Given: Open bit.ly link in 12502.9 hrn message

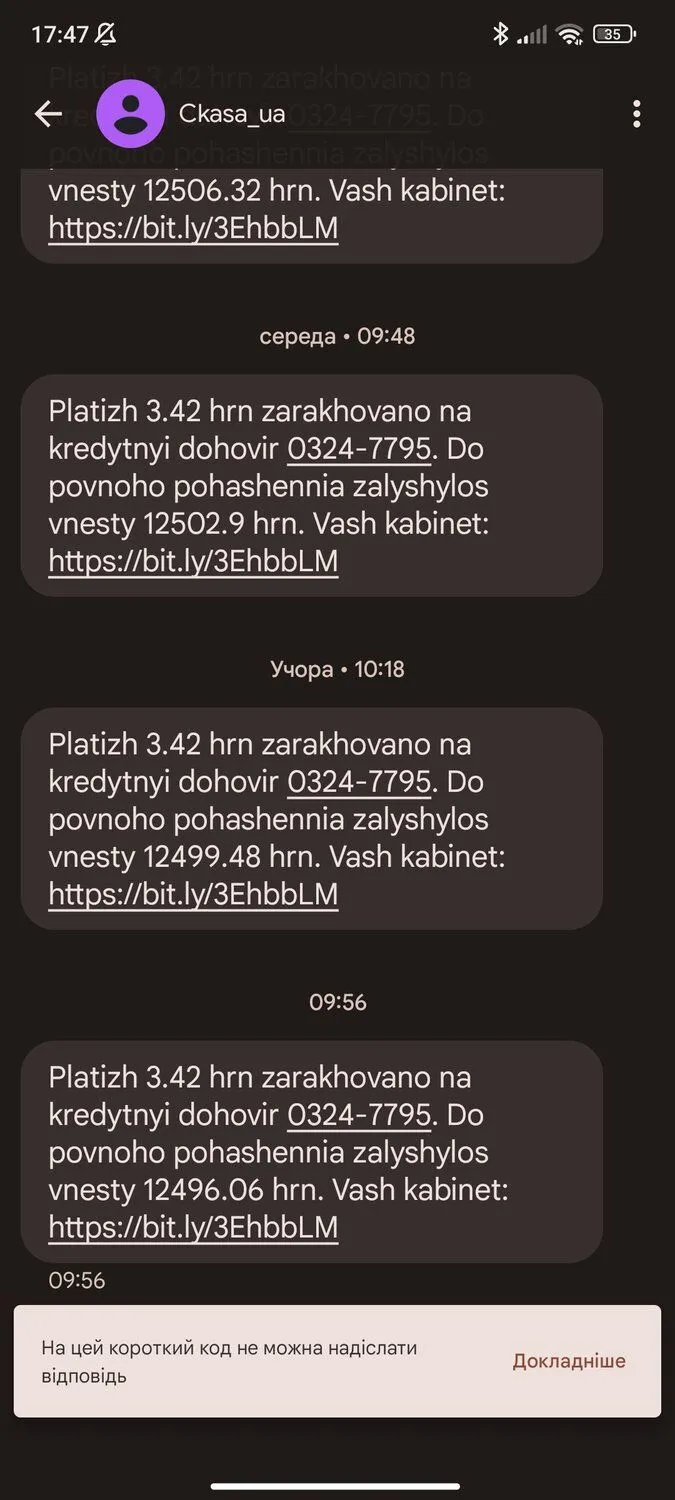Looking at the screenshot, I should [193, 561].
